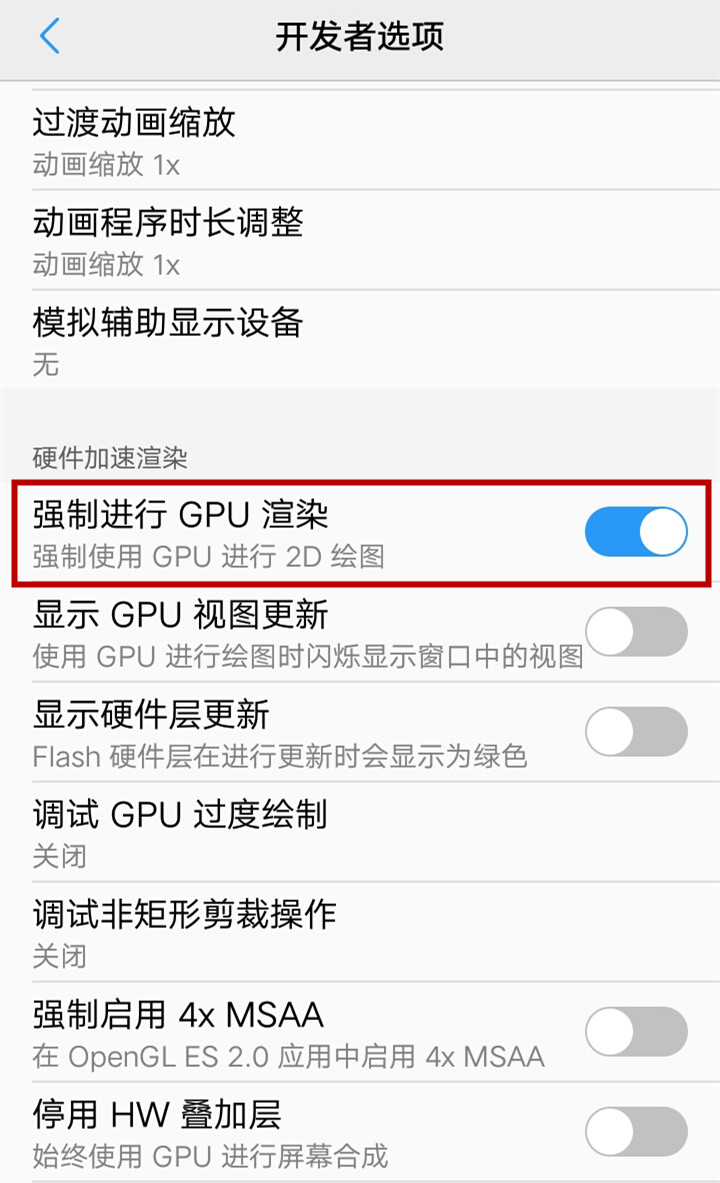Turn on 显示硬件层更新 toggle

pyautogui.click(x=637, y=731)
